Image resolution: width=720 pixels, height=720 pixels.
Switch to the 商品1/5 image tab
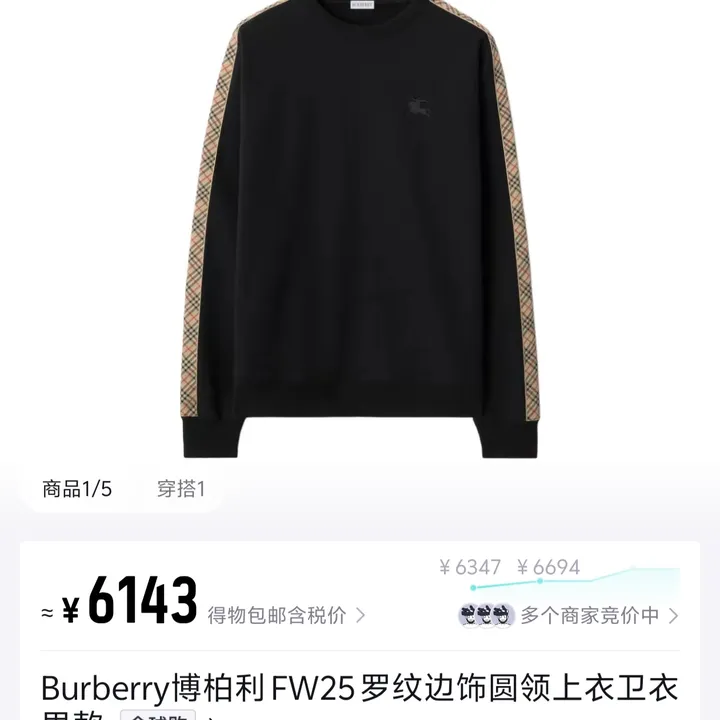pyautogui.click(x=77, y=489)
